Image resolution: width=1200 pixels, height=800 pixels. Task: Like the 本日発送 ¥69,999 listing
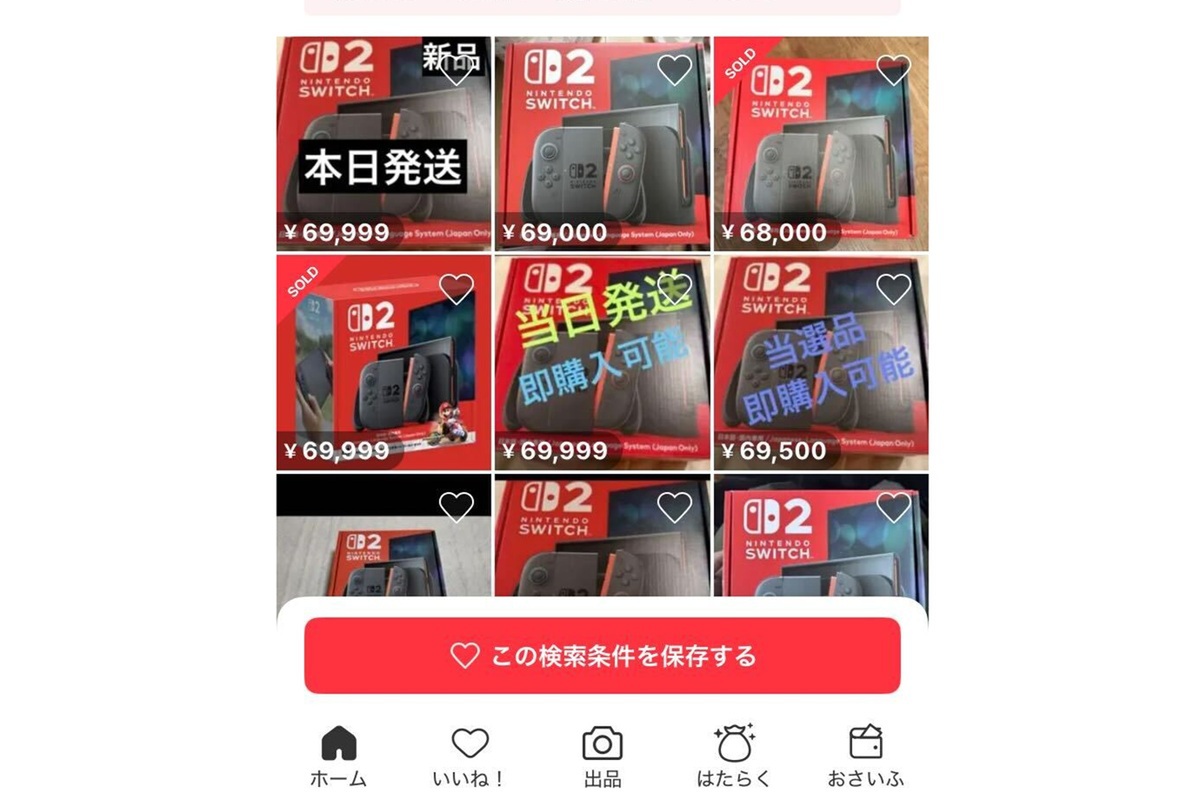[x=457, y=70]
